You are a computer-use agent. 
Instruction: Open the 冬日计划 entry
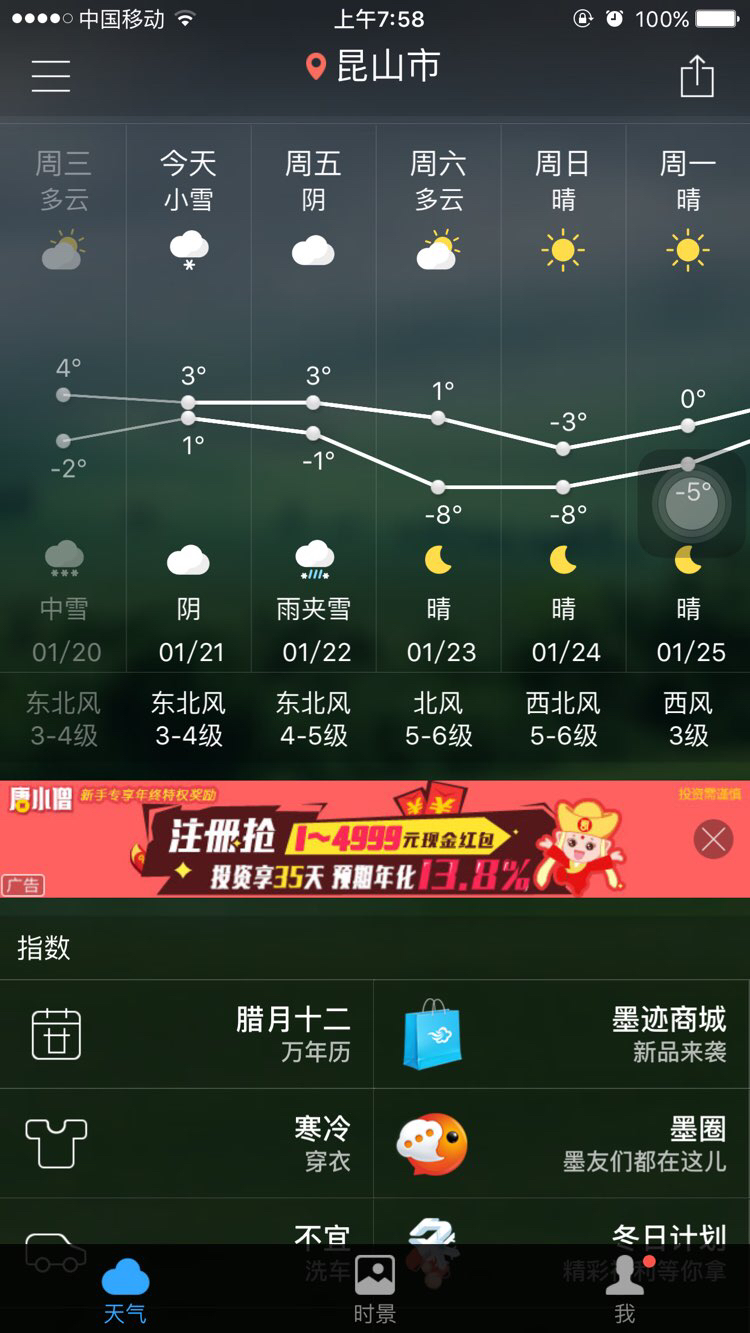tap(562, 1222)
